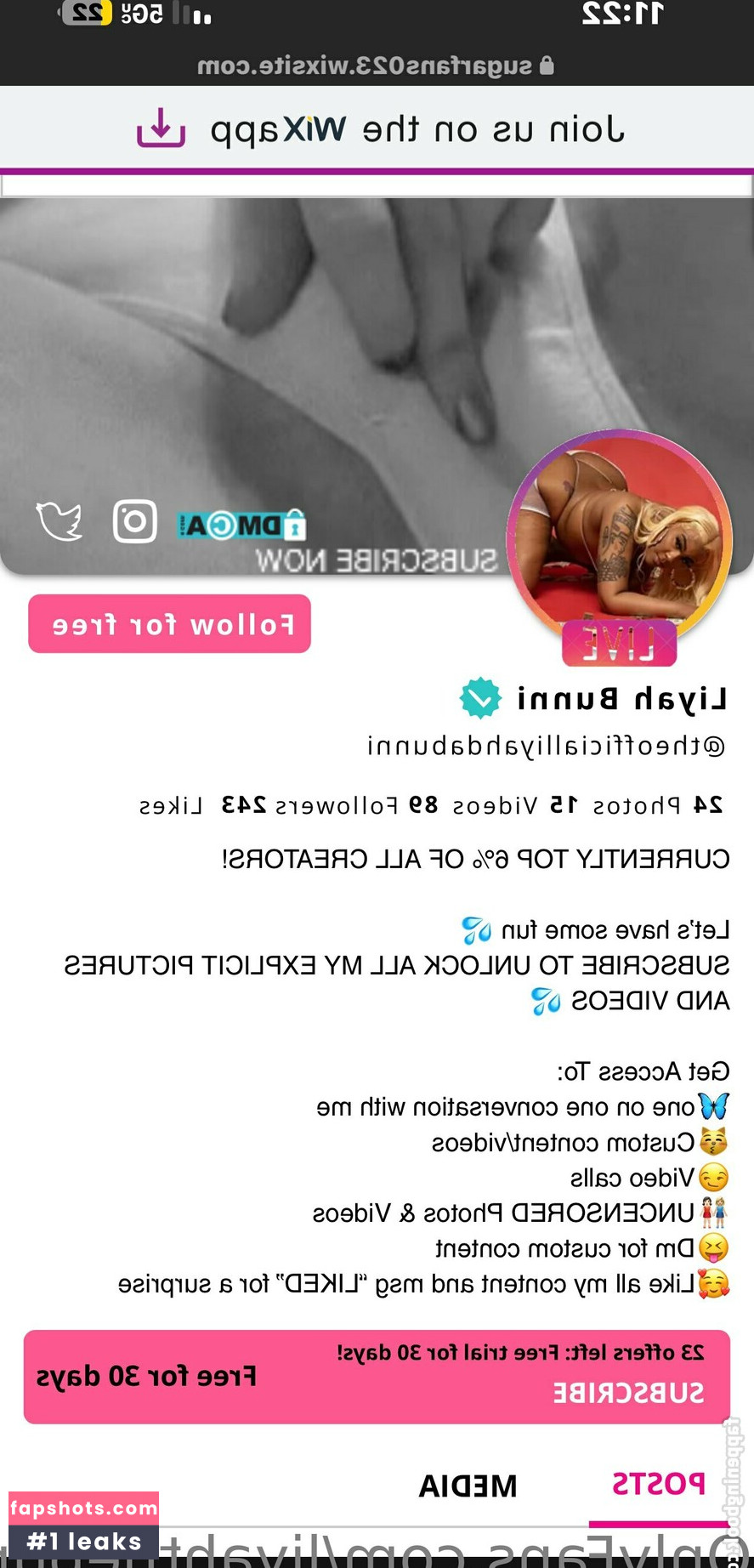
Task: Switch to the POSTS tab
Action: pos(658,1485)
